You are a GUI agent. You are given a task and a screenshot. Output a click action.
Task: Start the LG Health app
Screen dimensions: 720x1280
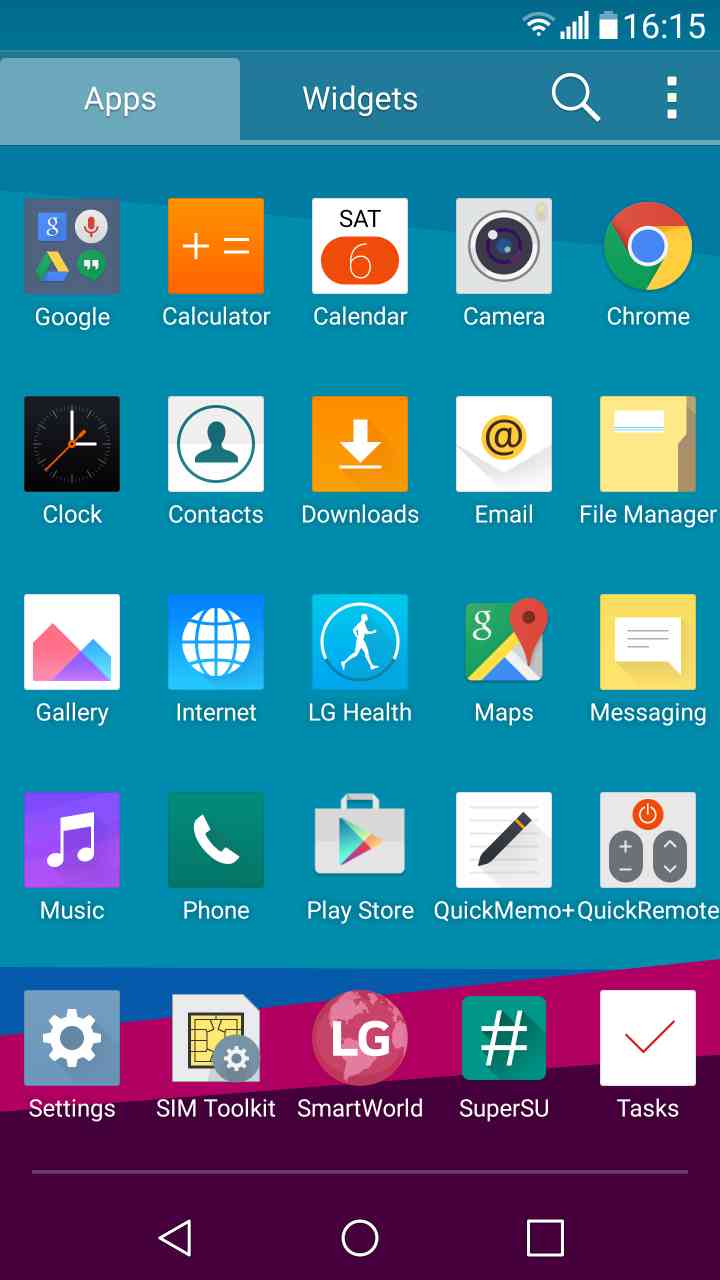[360, 641]
